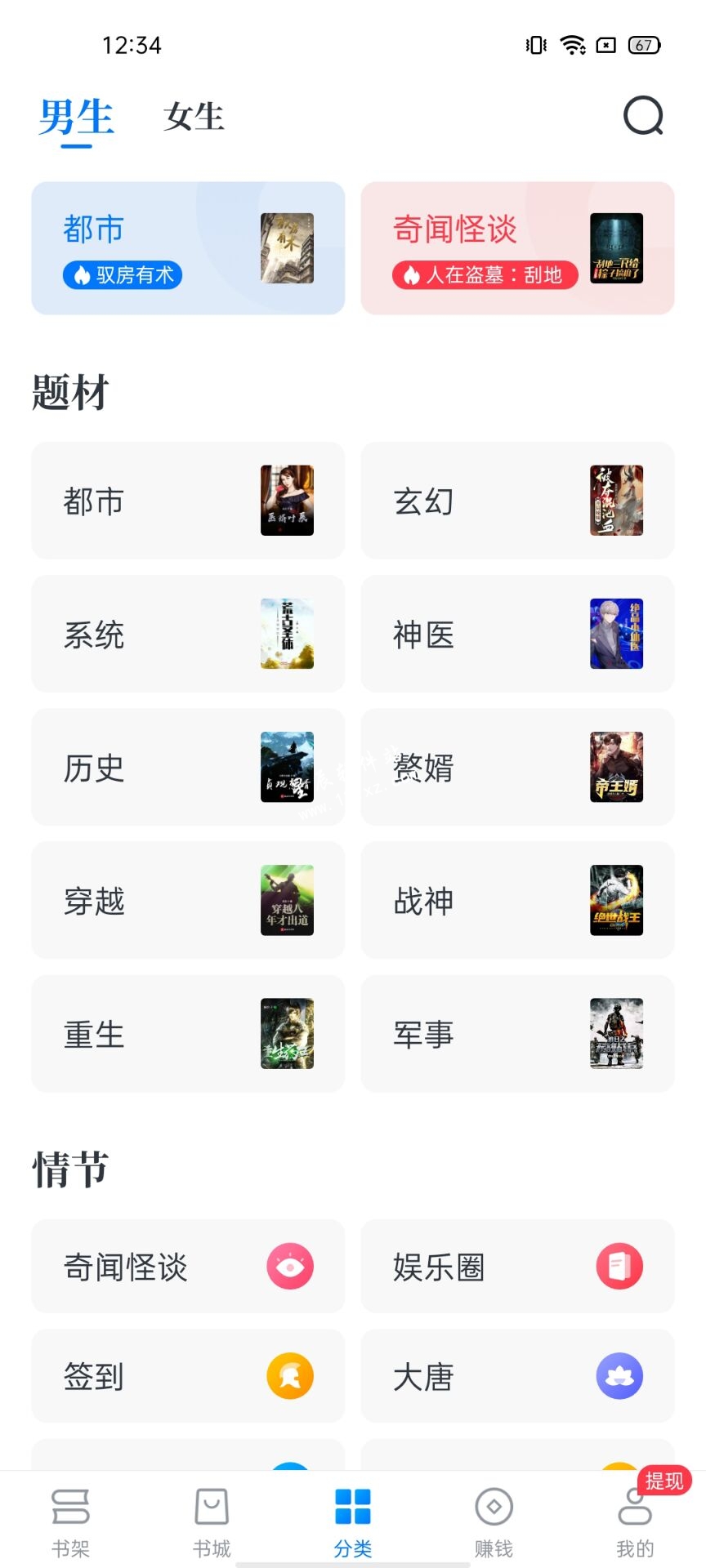Screen dimensions: 706x1568
Task: Select the 军事 genre
Action: coord(517,1033)
